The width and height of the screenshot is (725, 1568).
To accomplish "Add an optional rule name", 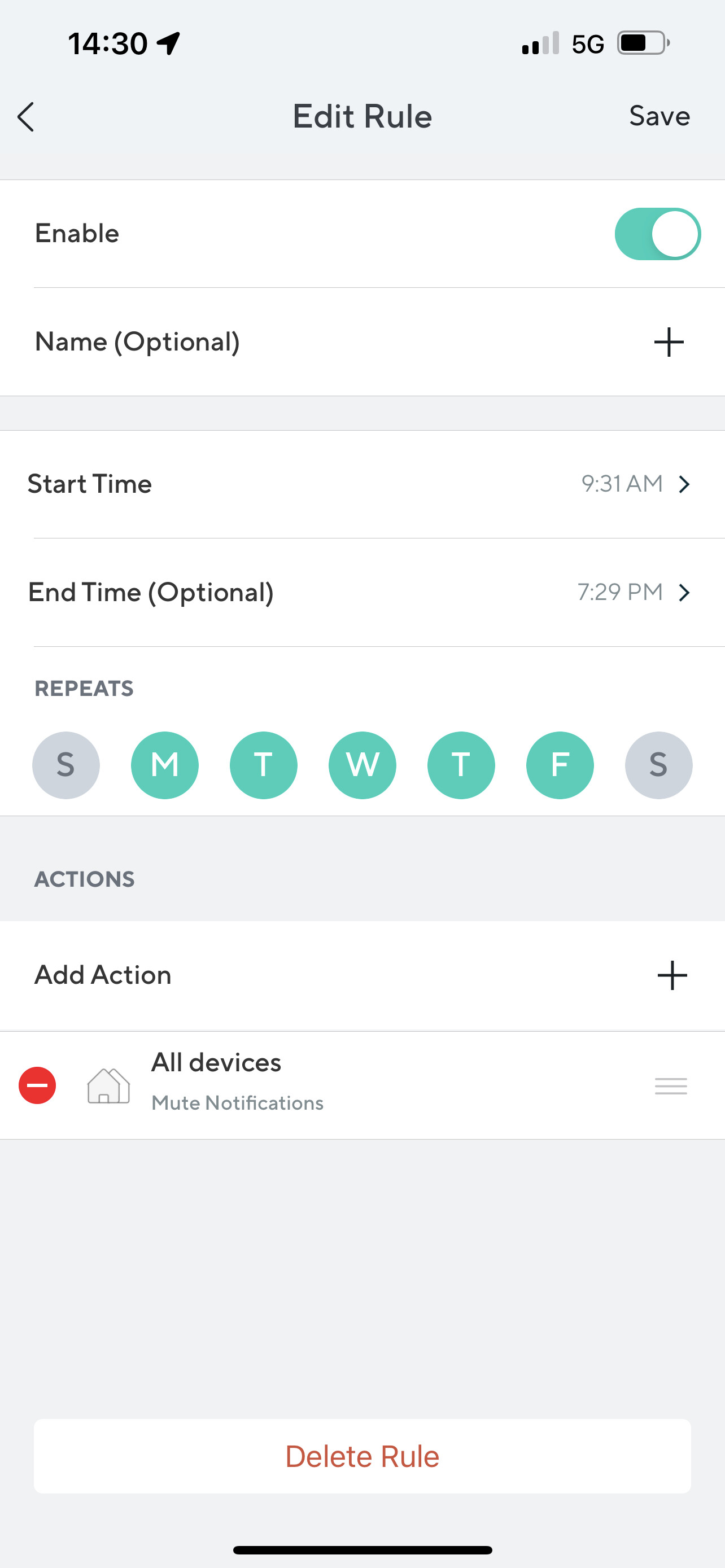I will tap(669, 341).
